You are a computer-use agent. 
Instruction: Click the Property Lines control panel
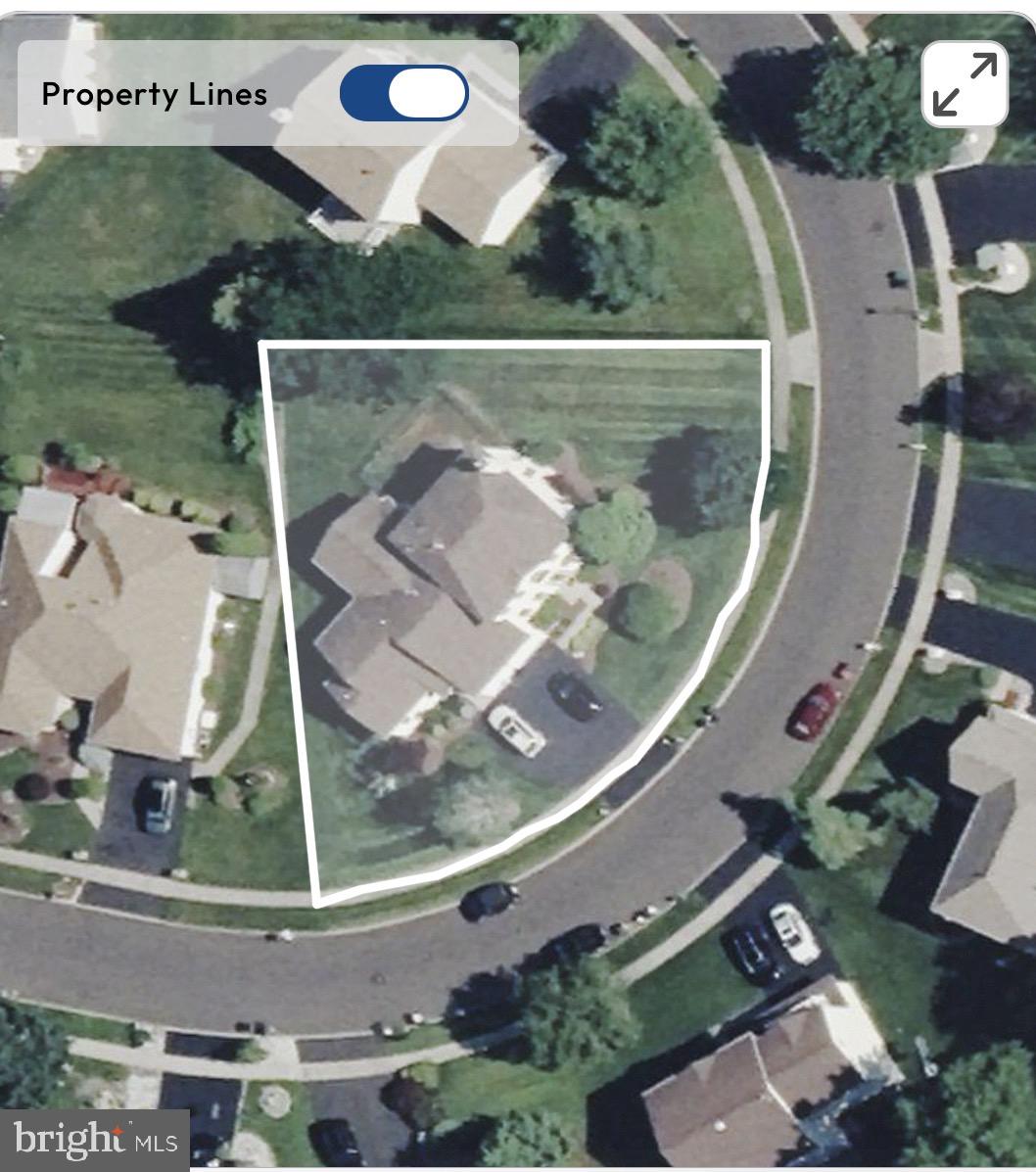264,92
